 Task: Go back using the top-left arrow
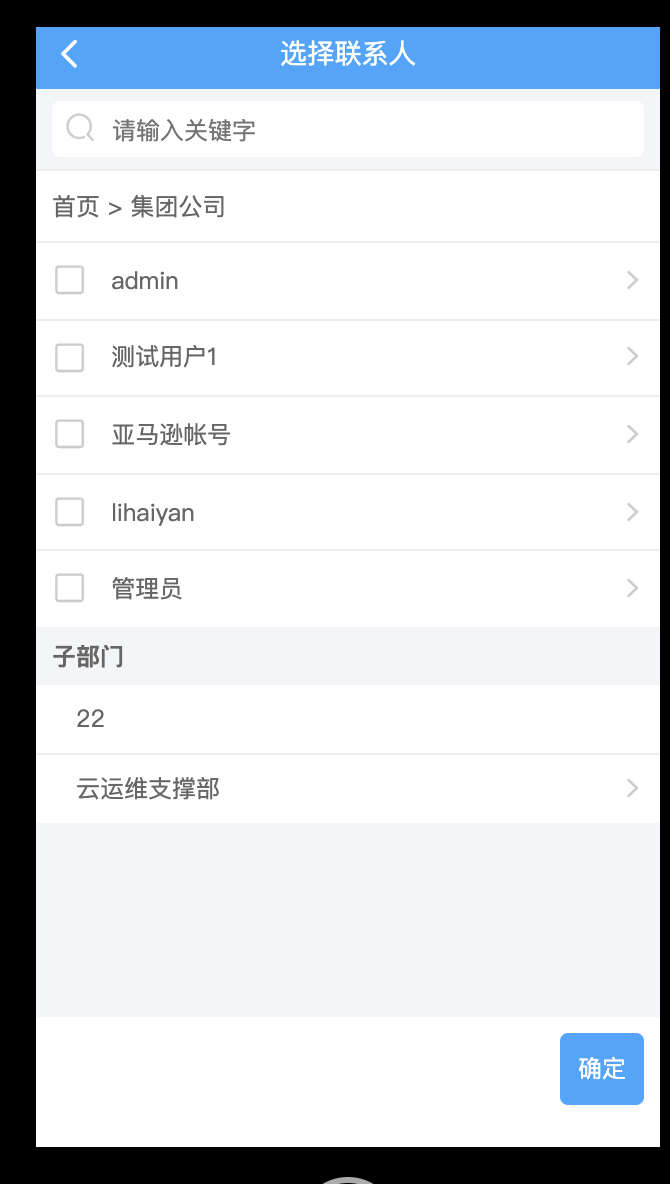[x=69, y=54]
